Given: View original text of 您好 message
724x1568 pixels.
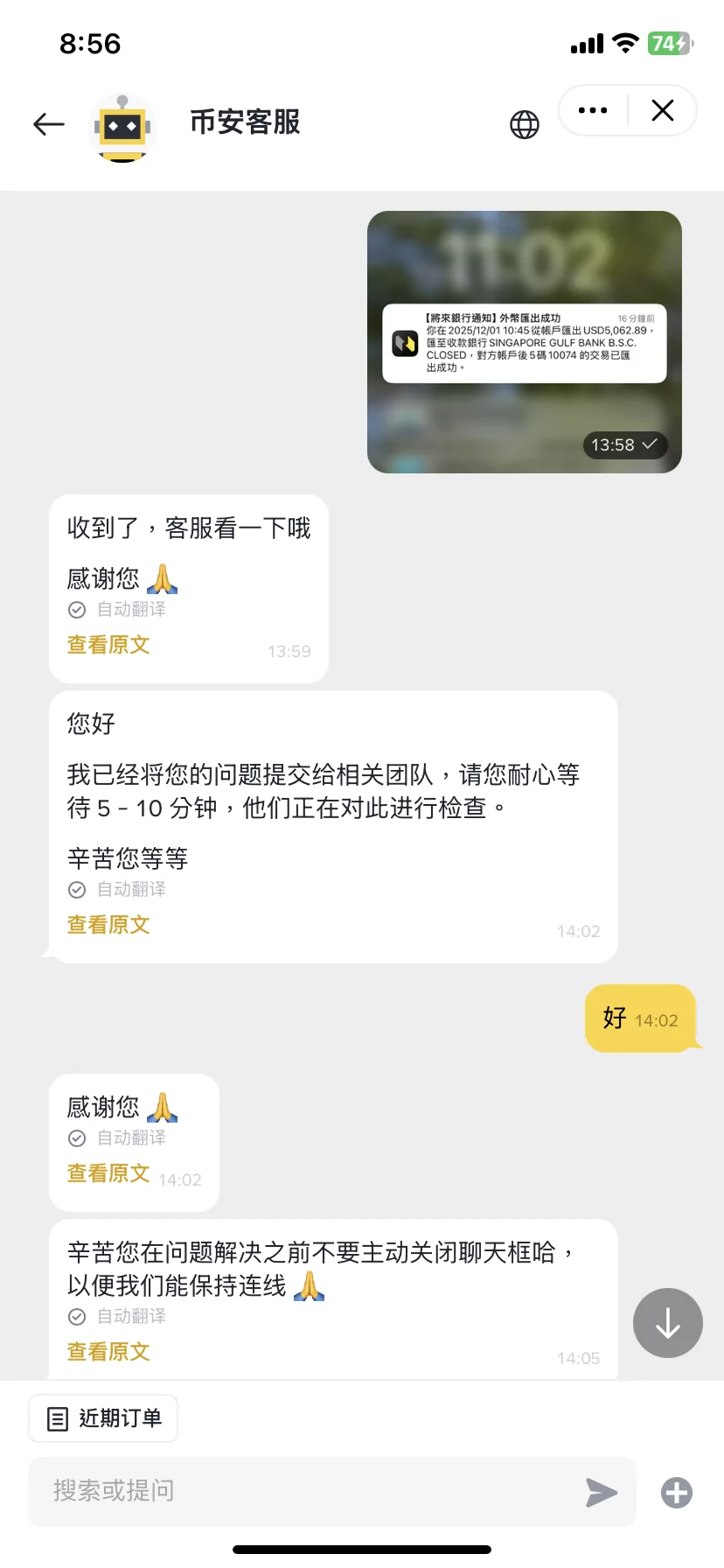Looking at the screenshot, I should click(x=108, y=925).
